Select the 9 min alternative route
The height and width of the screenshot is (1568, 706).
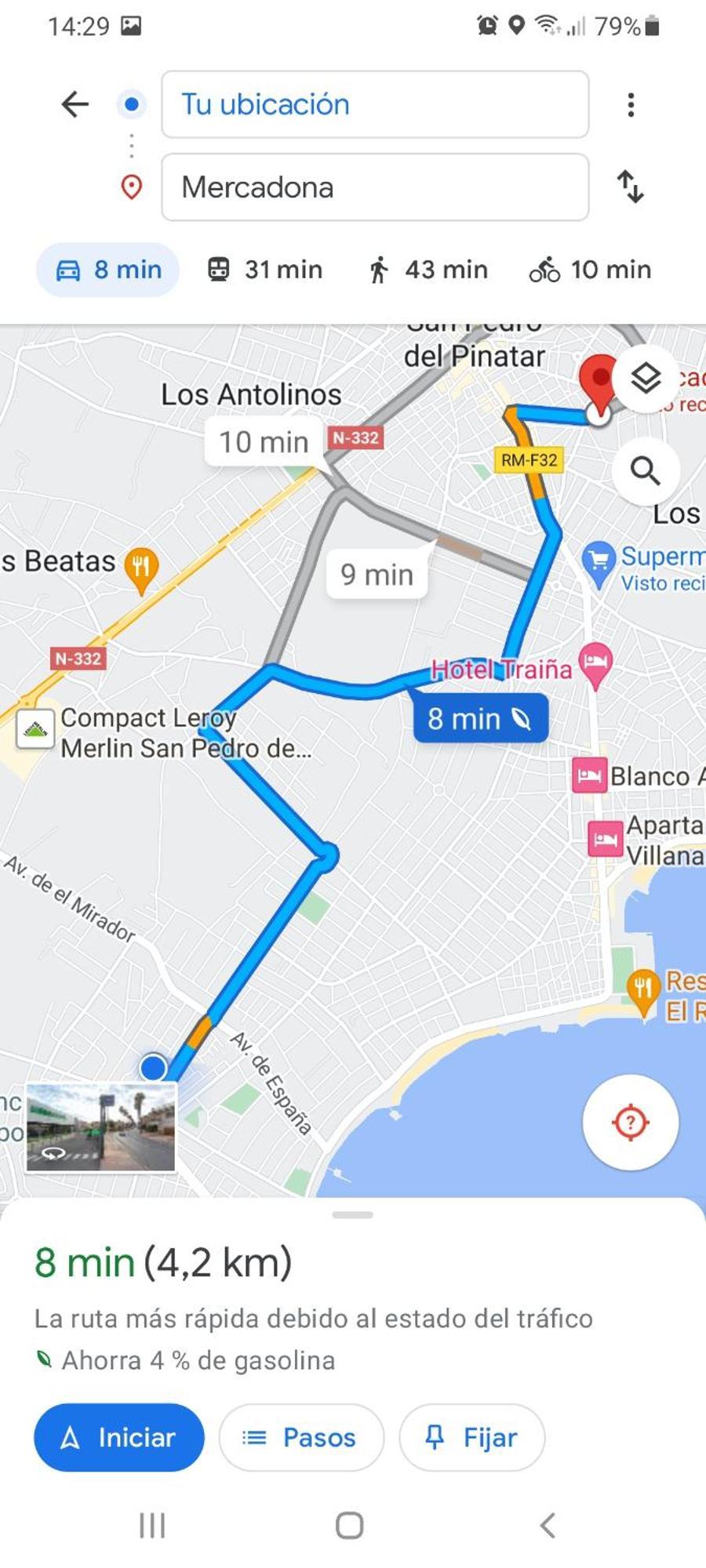377,575
